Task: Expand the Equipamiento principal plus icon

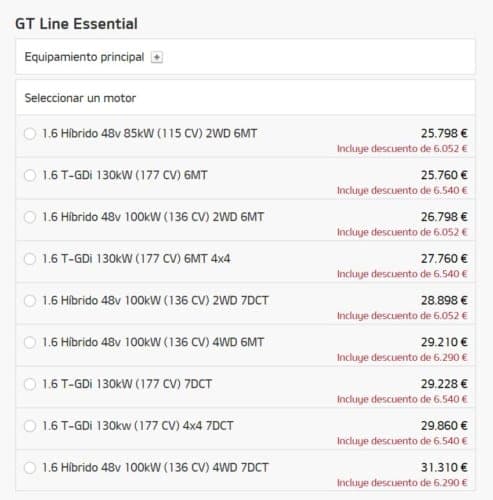Action: [157, 57]
